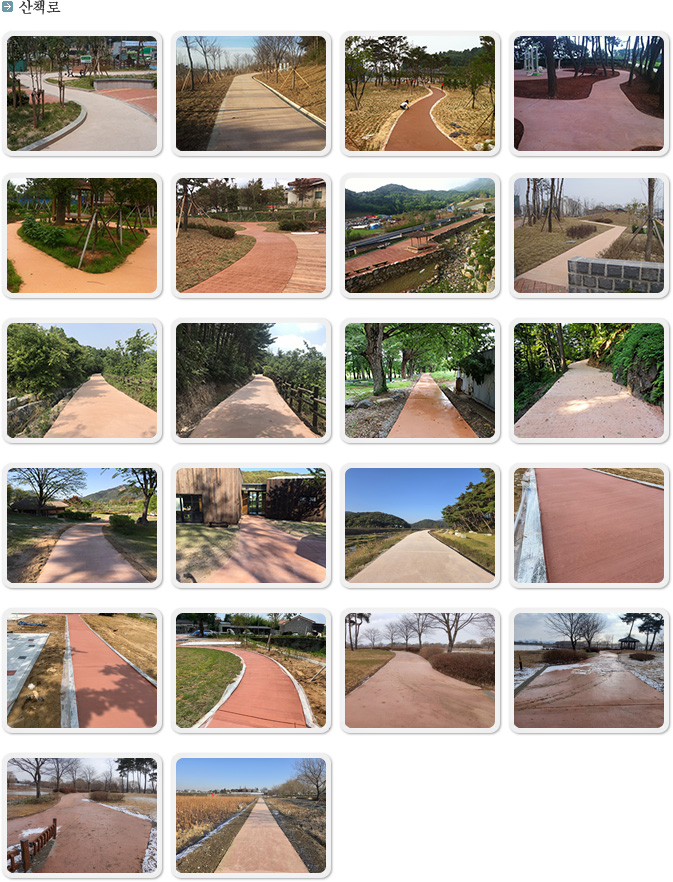Open the path photo with wooden fence on right
673x882 pixels.
251,381
